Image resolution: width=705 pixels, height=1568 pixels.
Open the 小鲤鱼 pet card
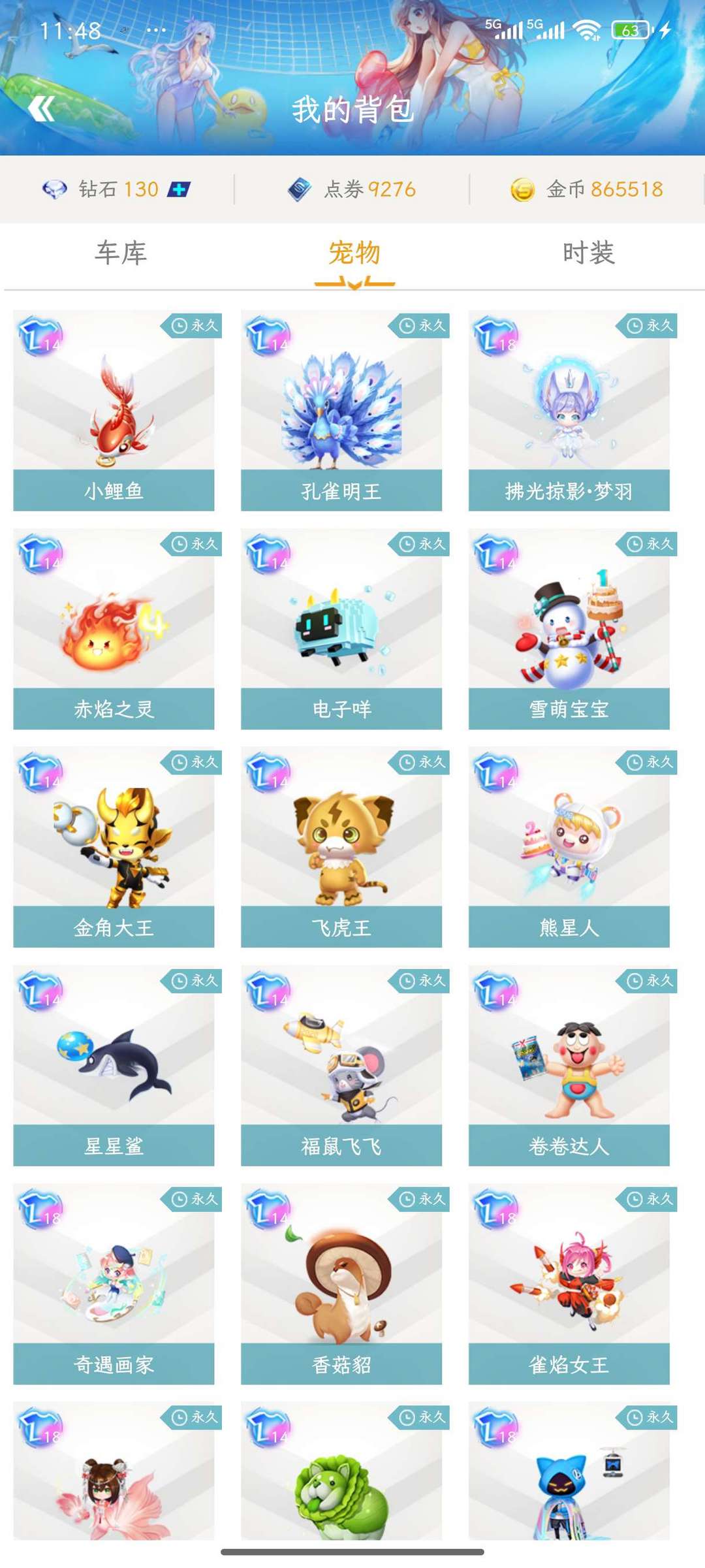(114, 410)
